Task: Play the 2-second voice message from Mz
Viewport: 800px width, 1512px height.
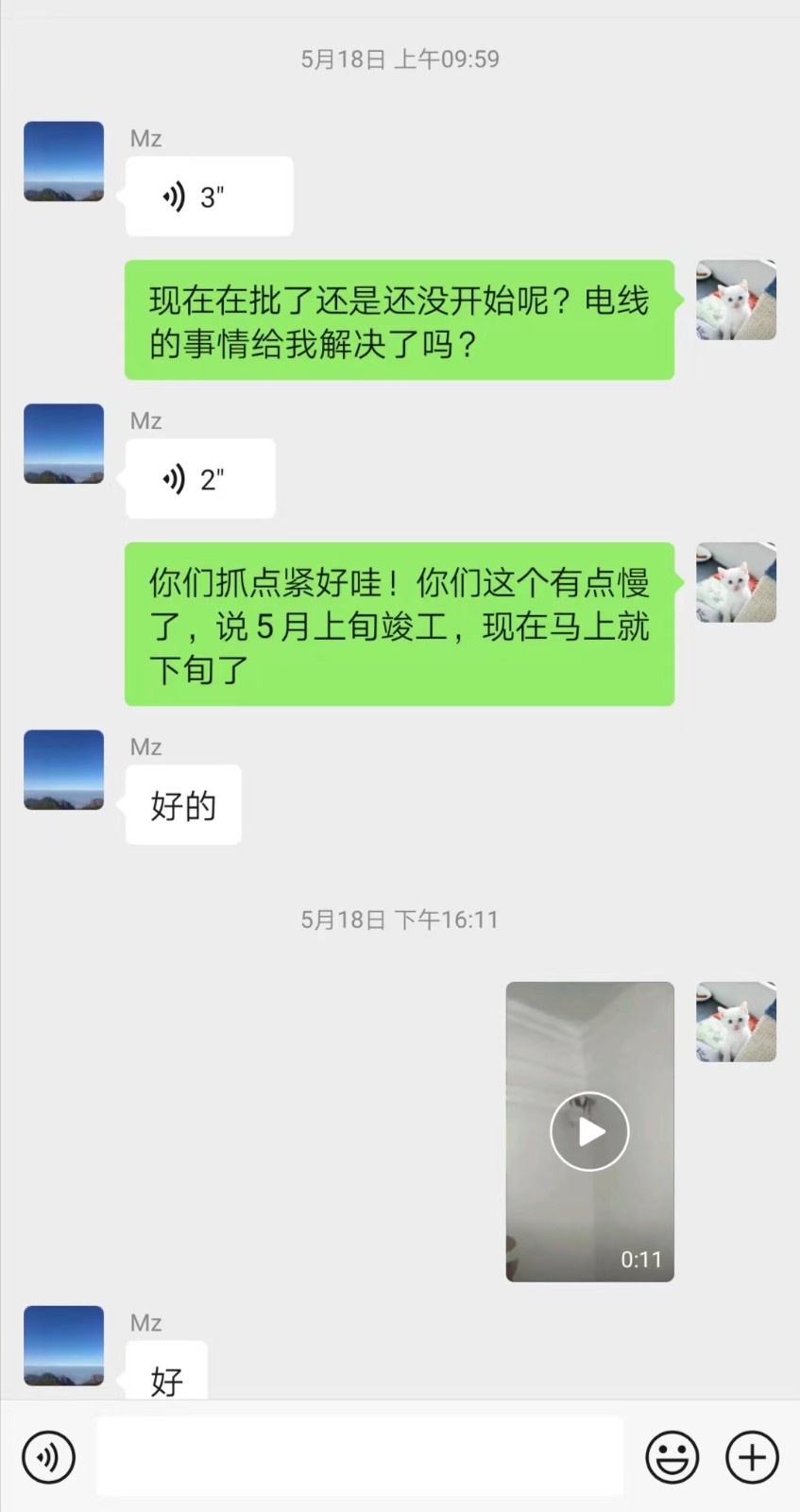Action: [200, 479]
